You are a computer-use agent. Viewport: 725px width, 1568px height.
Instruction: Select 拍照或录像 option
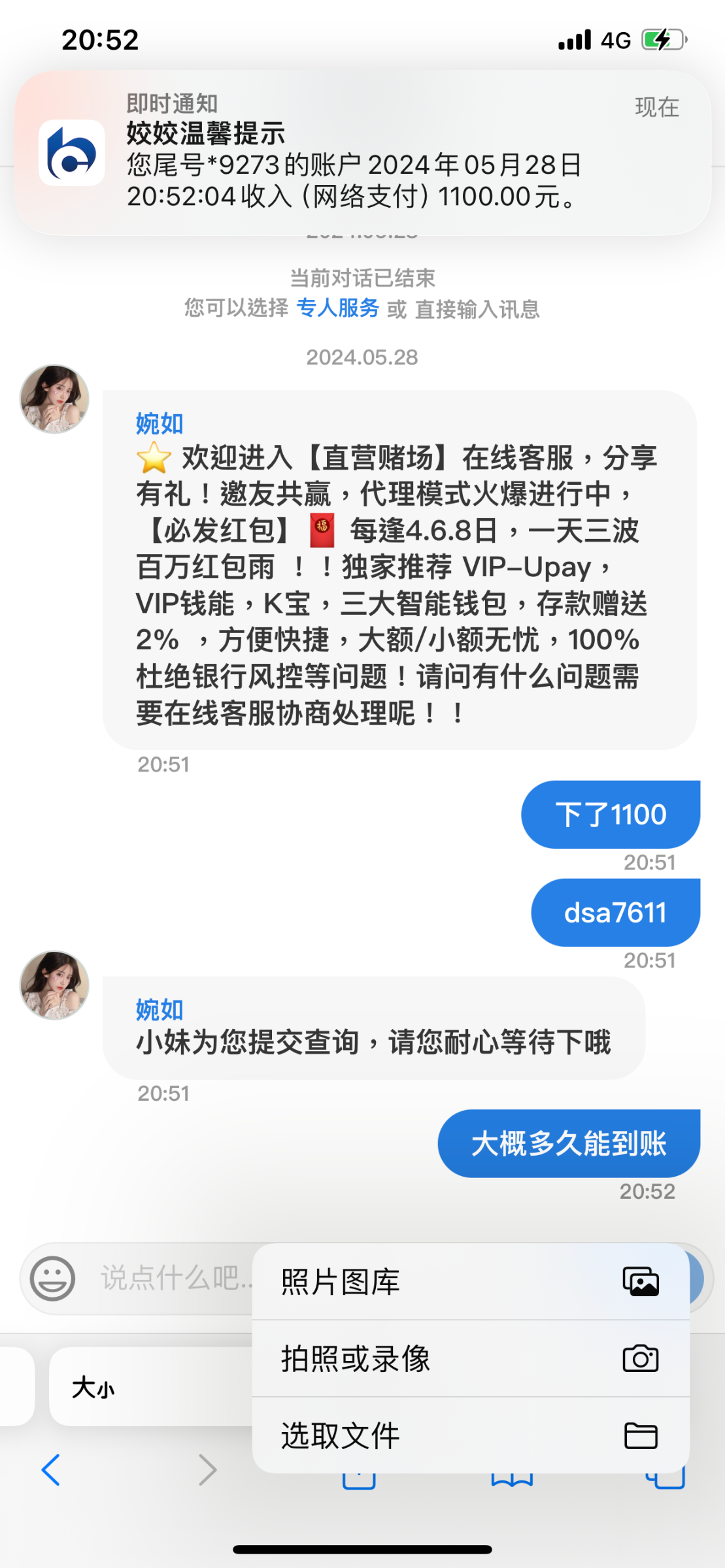[x=470, y=1359]
